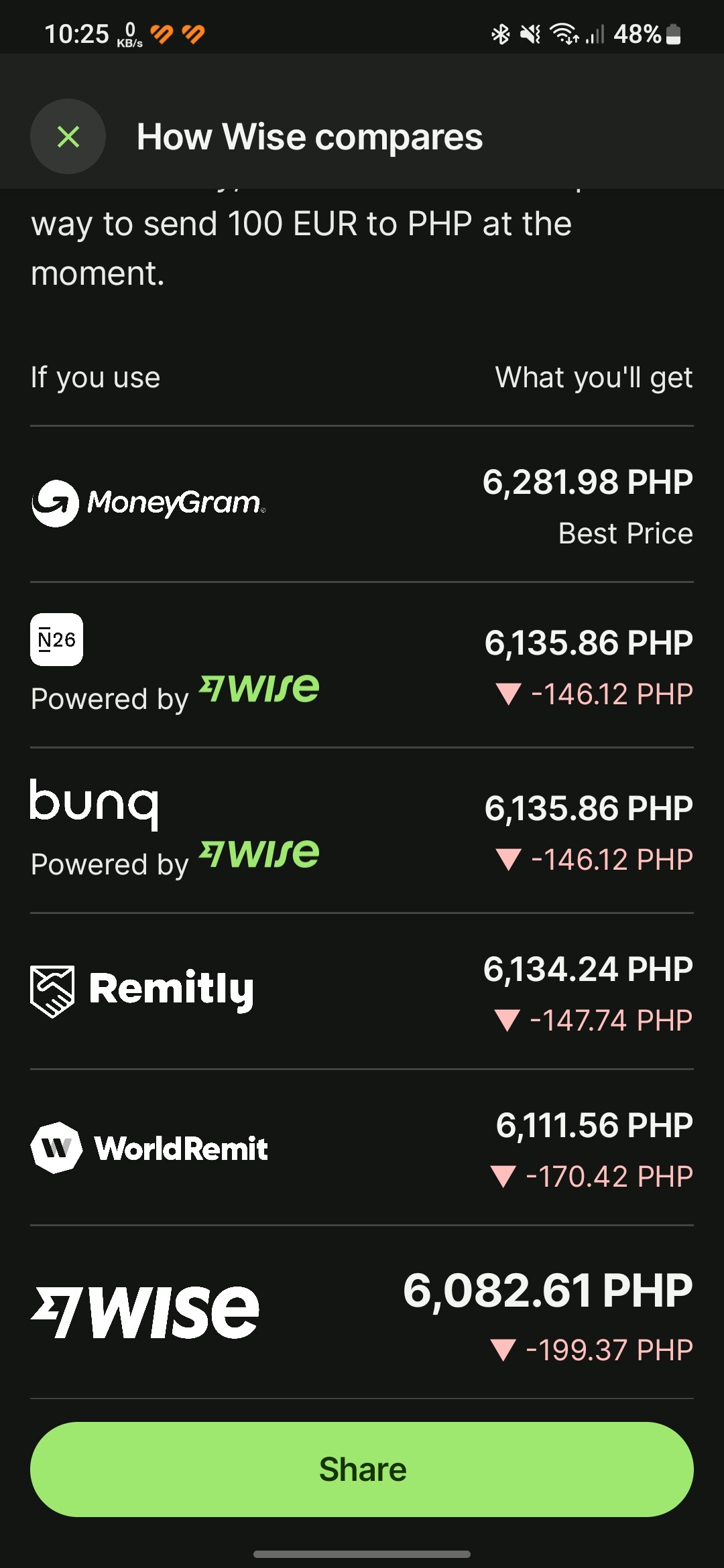Tap the green Share button

click(362, 1469)
